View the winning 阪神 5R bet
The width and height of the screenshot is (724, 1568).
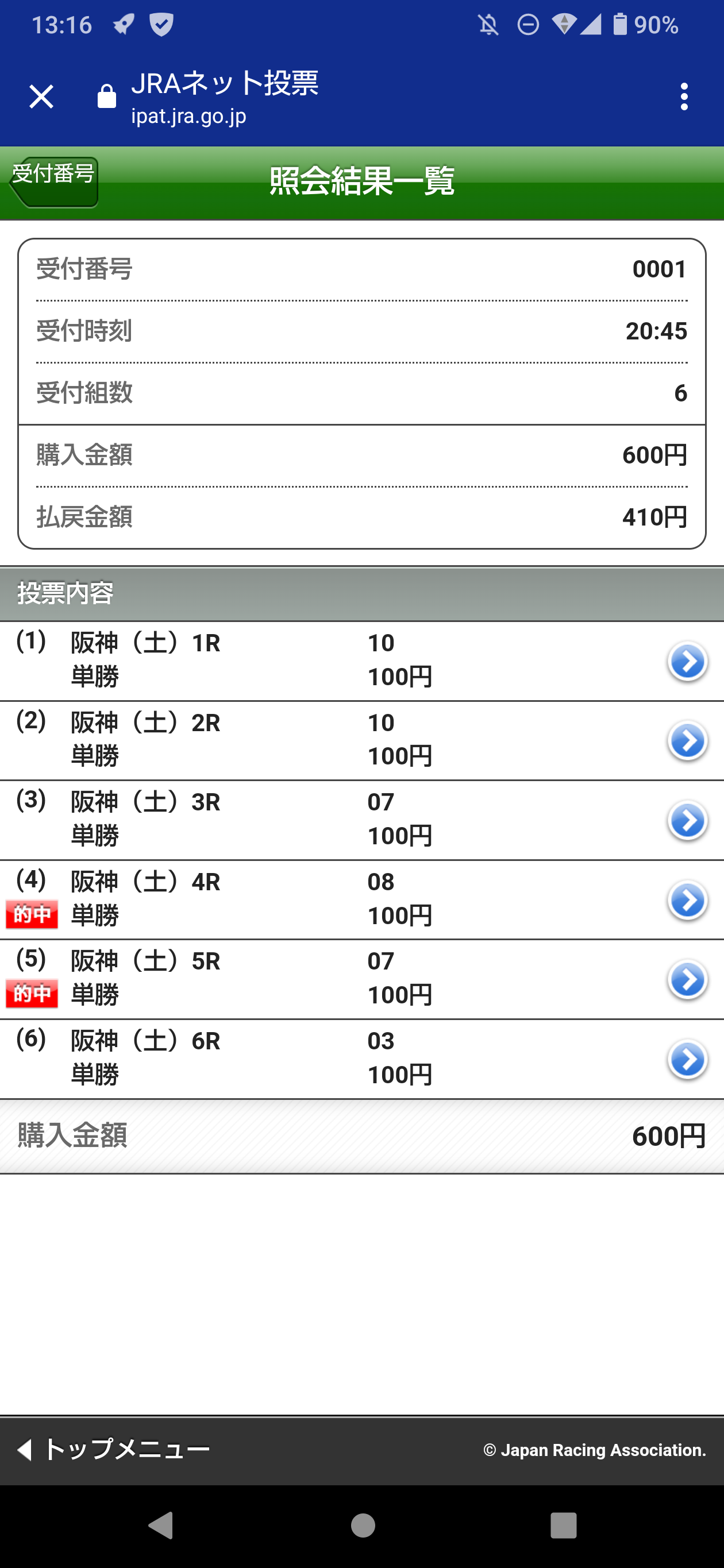click(687, 980)
